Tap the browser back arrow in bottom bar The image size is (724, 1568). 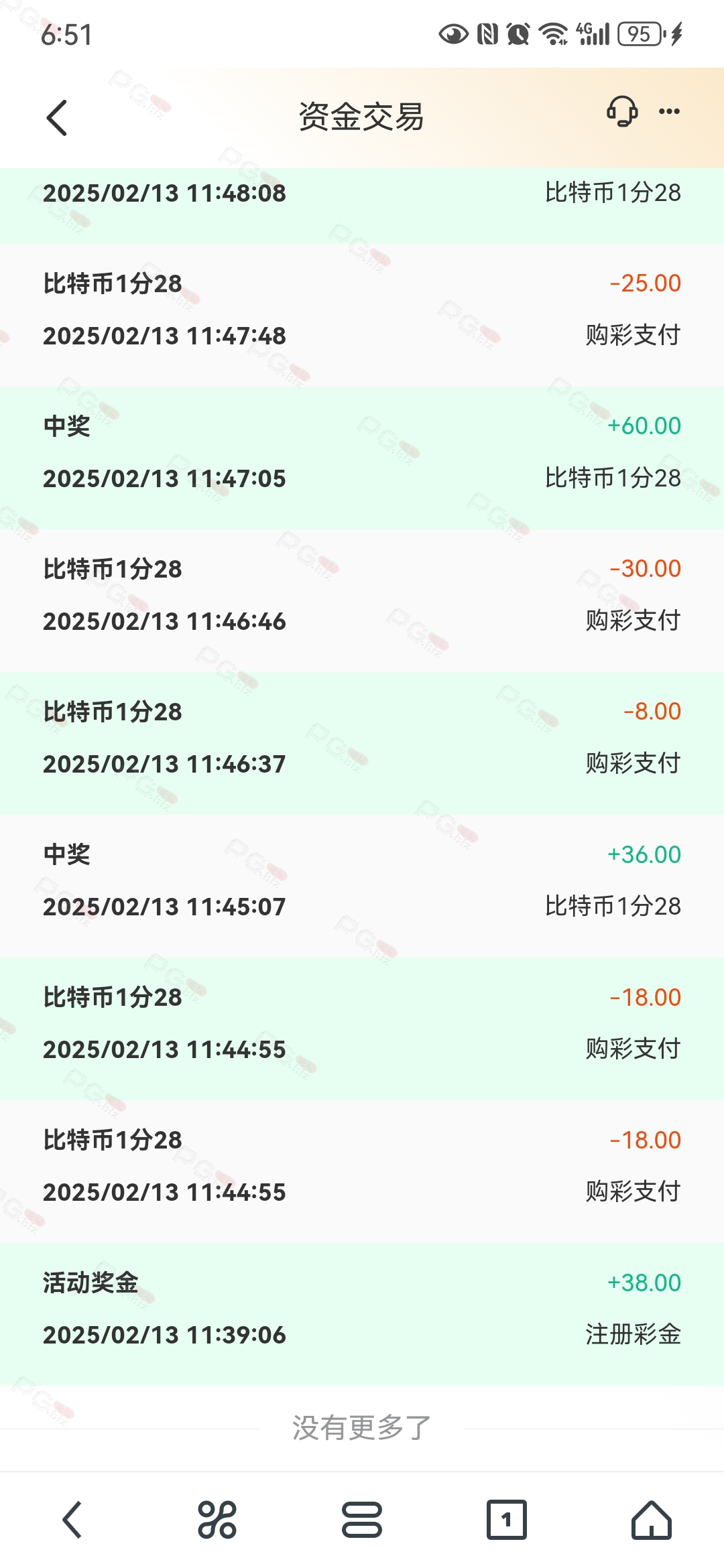(72, 1520)
